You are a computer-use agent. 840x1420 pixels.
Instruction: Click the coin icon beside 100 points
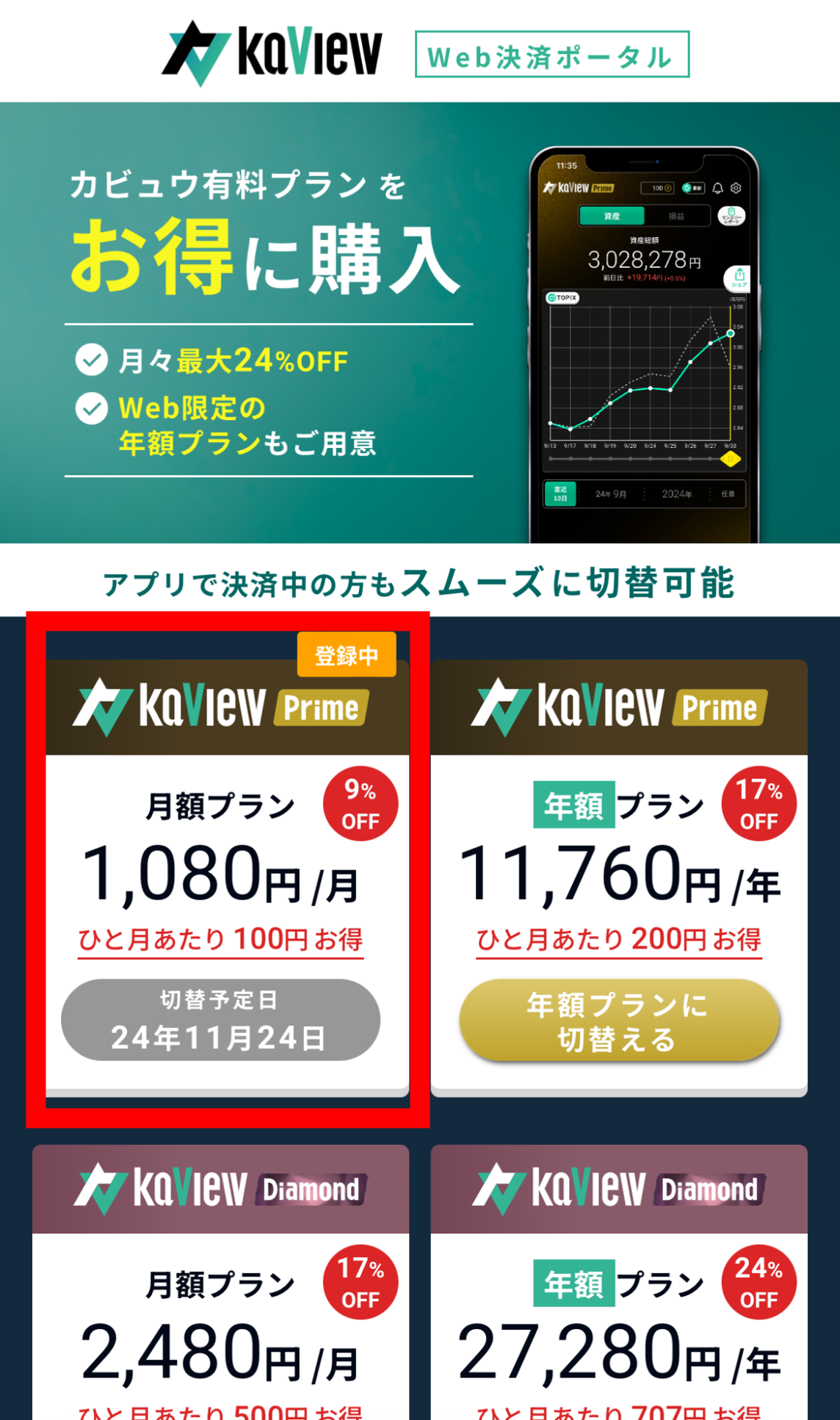click(x=667, y=187)
